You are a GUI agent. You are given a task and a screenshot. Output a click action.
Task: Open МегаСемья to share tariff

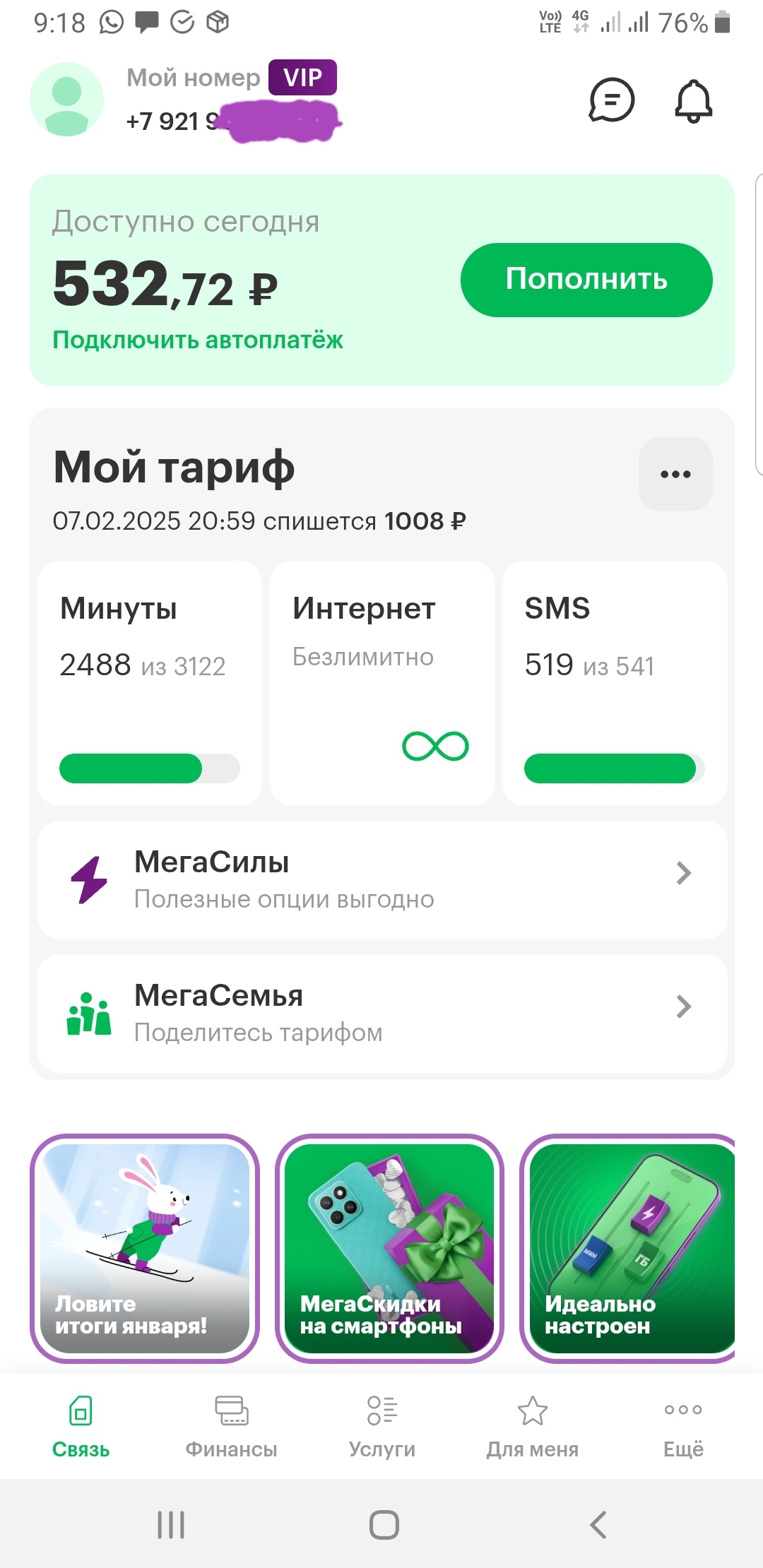click(x=382, y=1014)
